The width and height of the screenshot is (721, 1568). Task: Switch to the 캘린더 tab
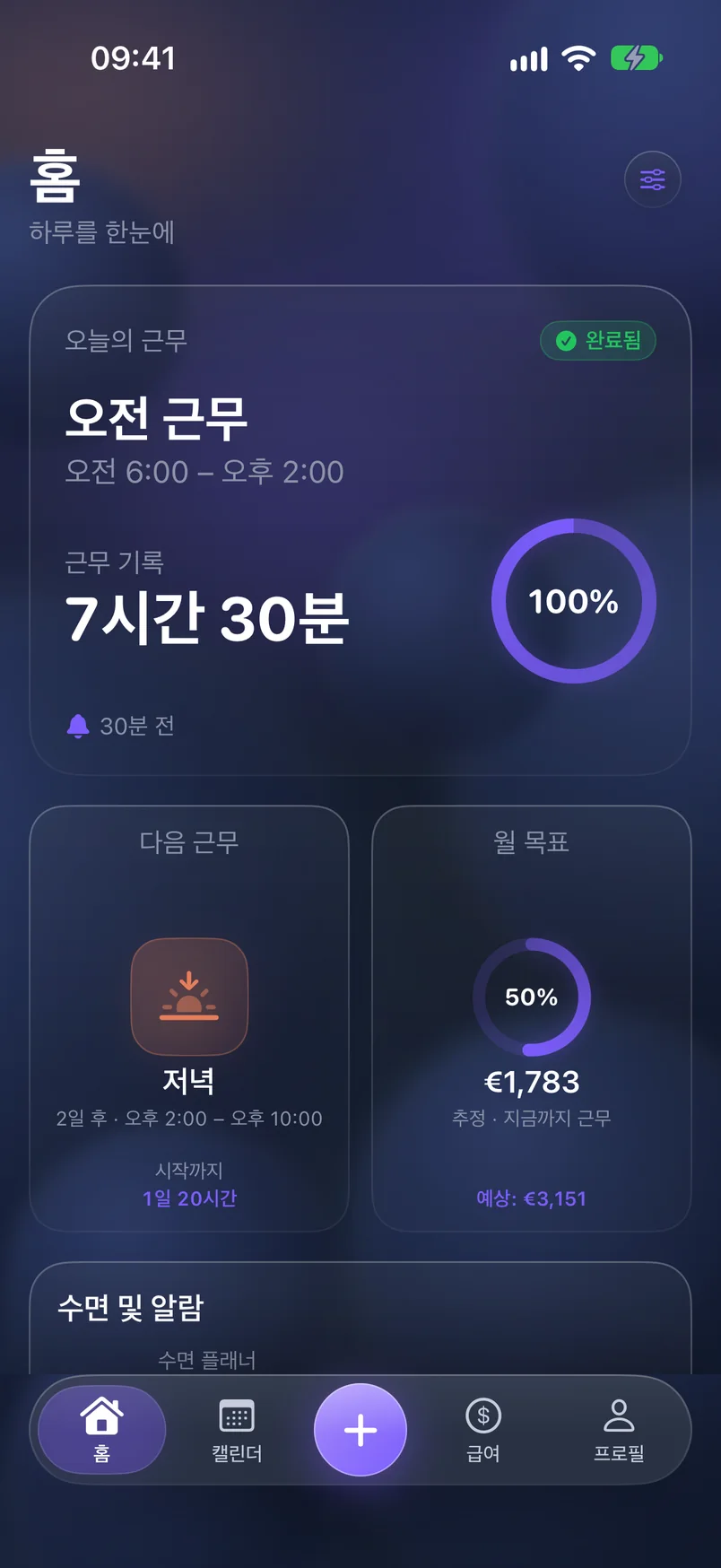[237, 1430]
